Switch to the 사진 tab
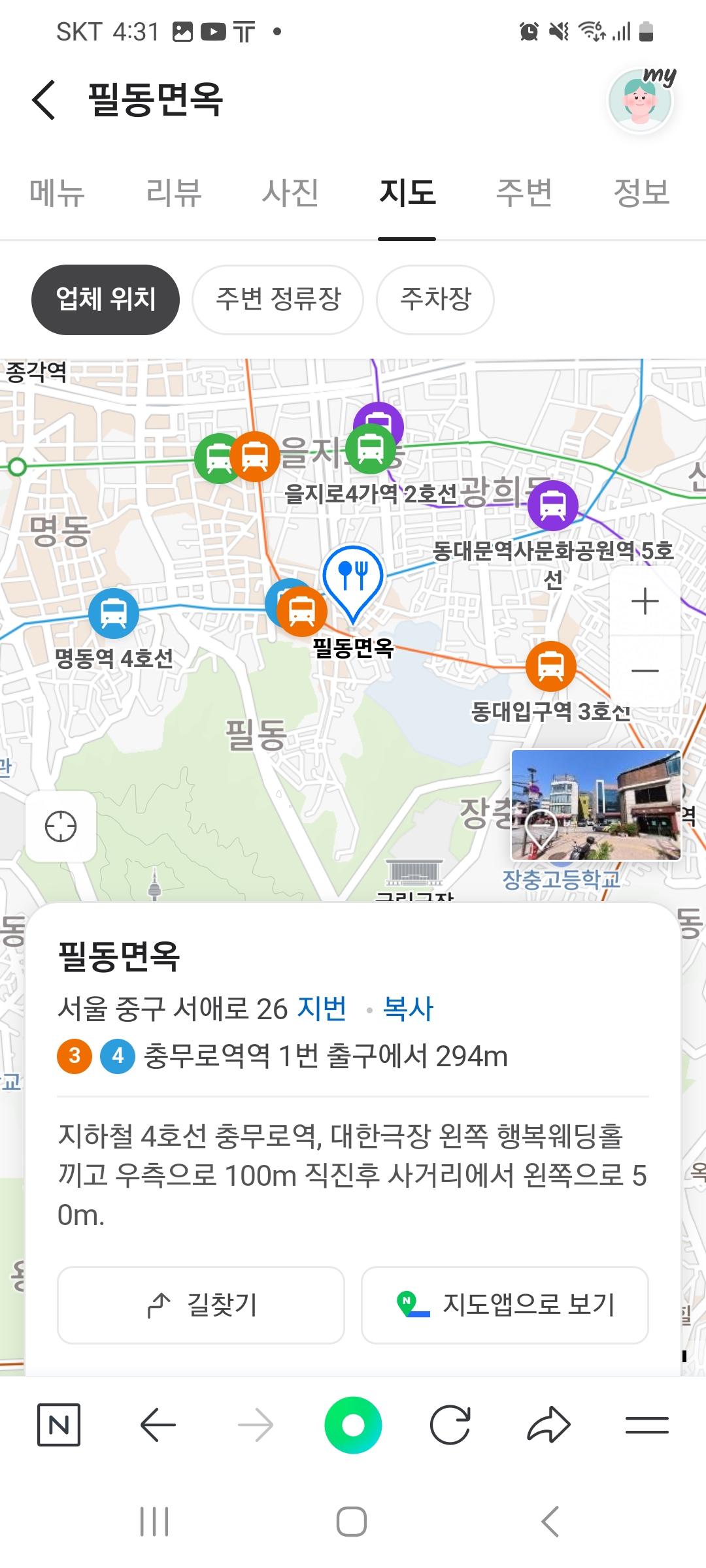The height and width of the screenshot is (1568, 706). [x=290, y=193]
